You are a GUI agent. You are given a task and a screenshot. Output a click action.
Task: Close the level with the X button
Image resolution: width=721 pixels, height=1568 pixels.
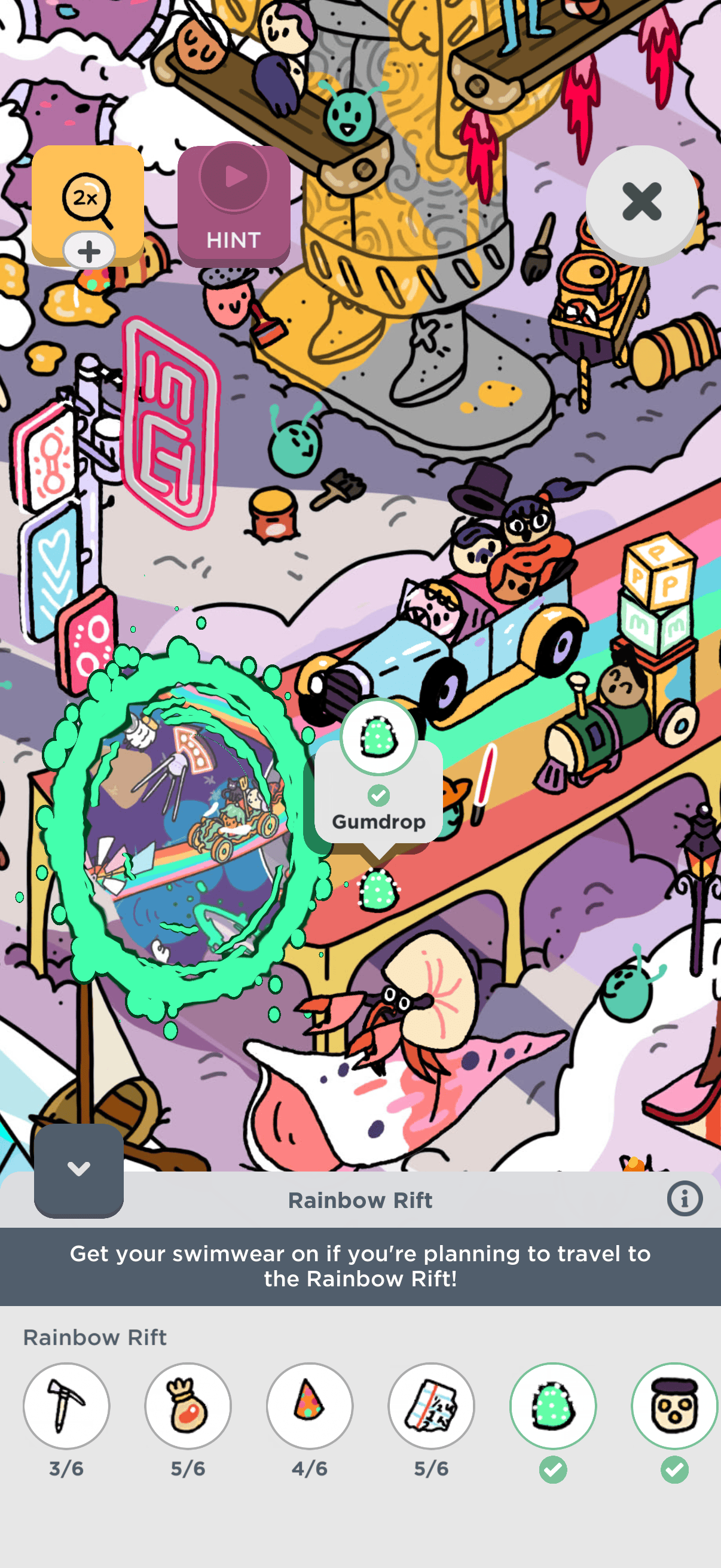pyautogui.click(x=641, y=202)
